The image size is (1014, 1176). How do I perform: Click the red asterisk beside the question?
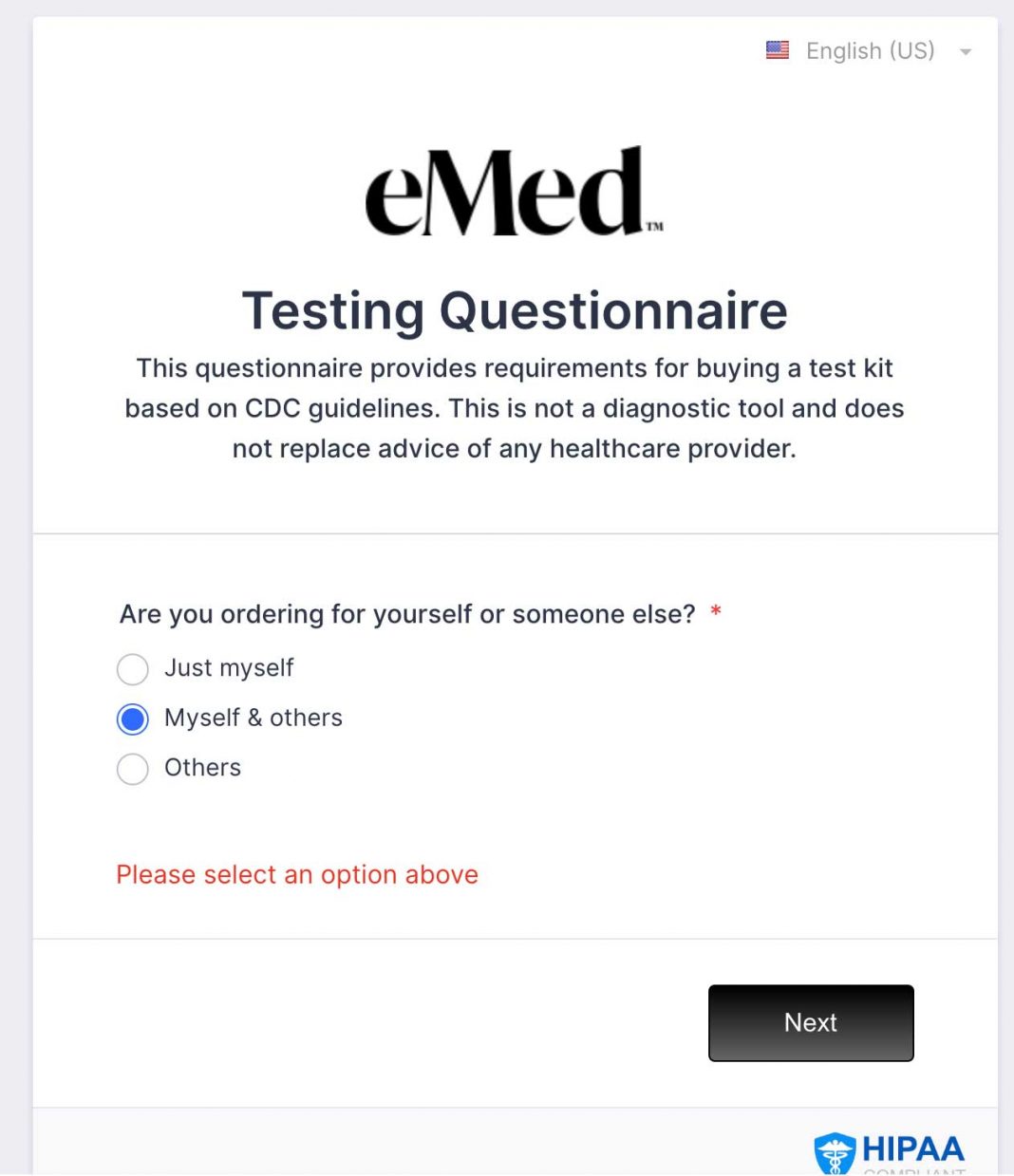click(x=715, y=614)
